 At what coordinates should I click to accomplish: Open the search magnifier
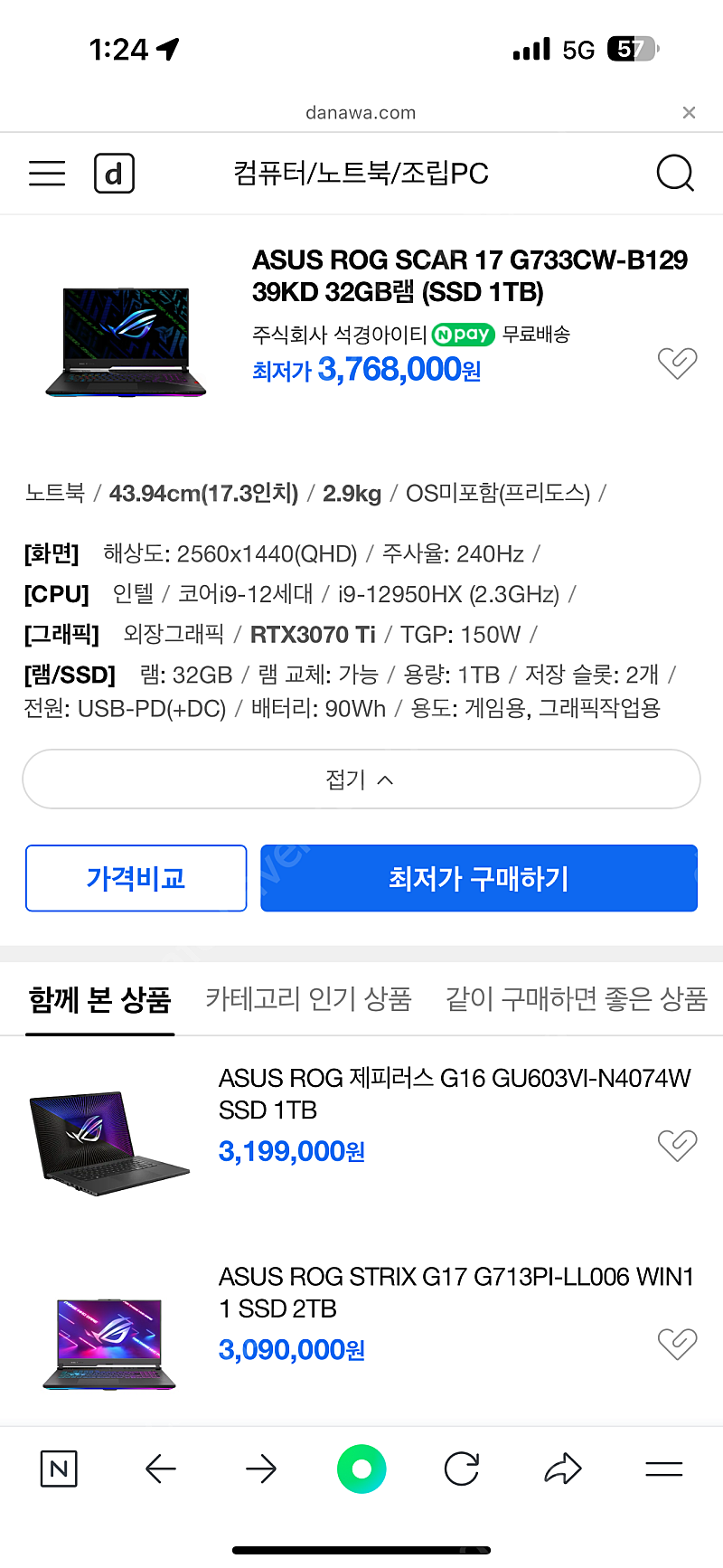point(675,173)
